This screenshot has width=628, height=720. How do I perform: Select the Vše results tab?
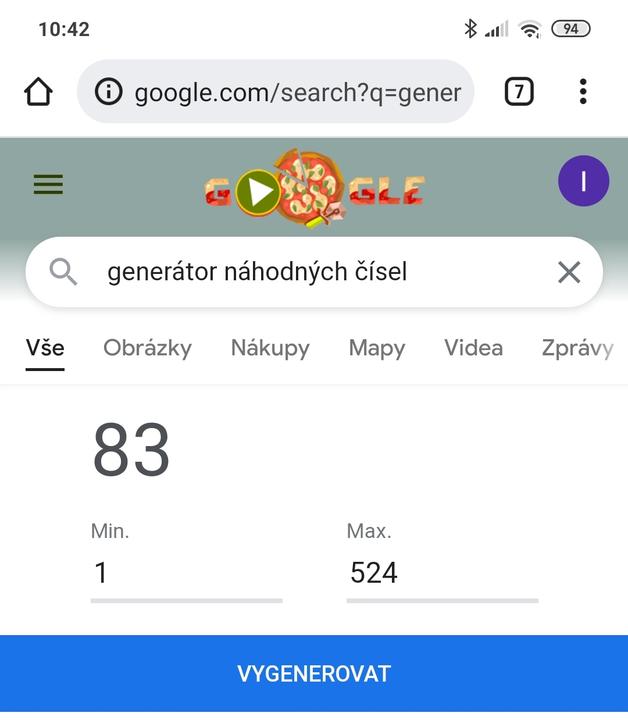coord(45,348)
